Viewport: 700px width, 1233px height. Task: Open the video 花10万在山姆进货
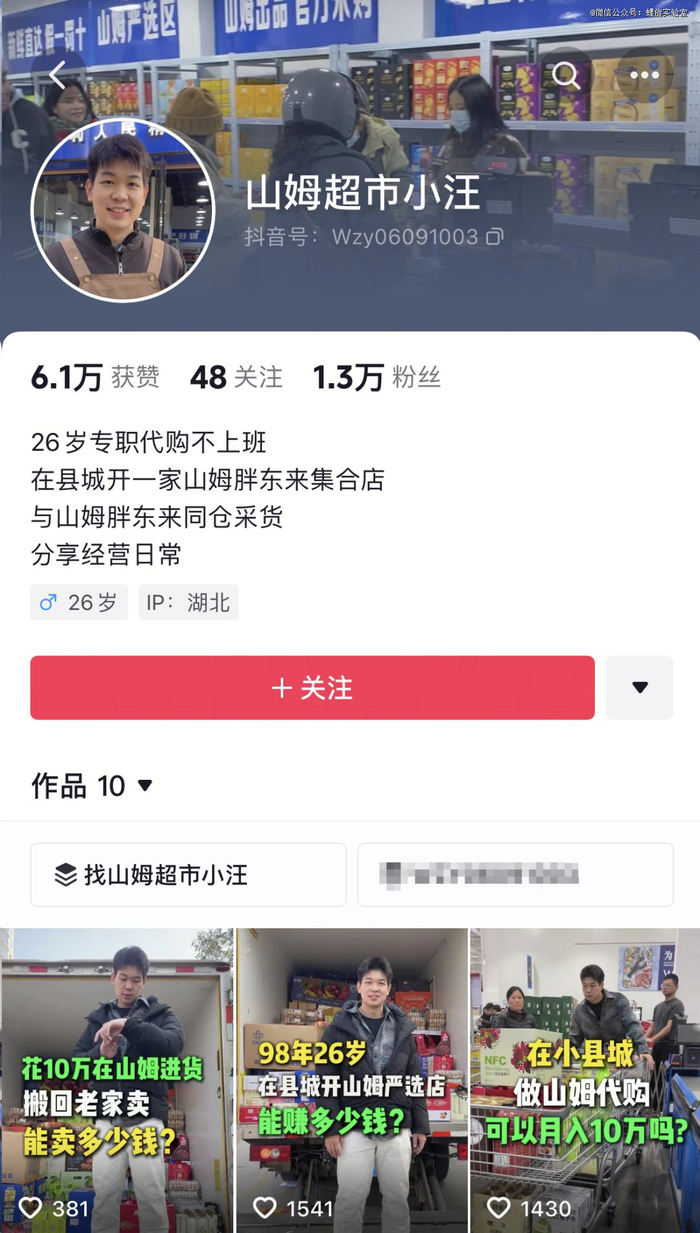pyautogui.click(x=117, y=1080)
